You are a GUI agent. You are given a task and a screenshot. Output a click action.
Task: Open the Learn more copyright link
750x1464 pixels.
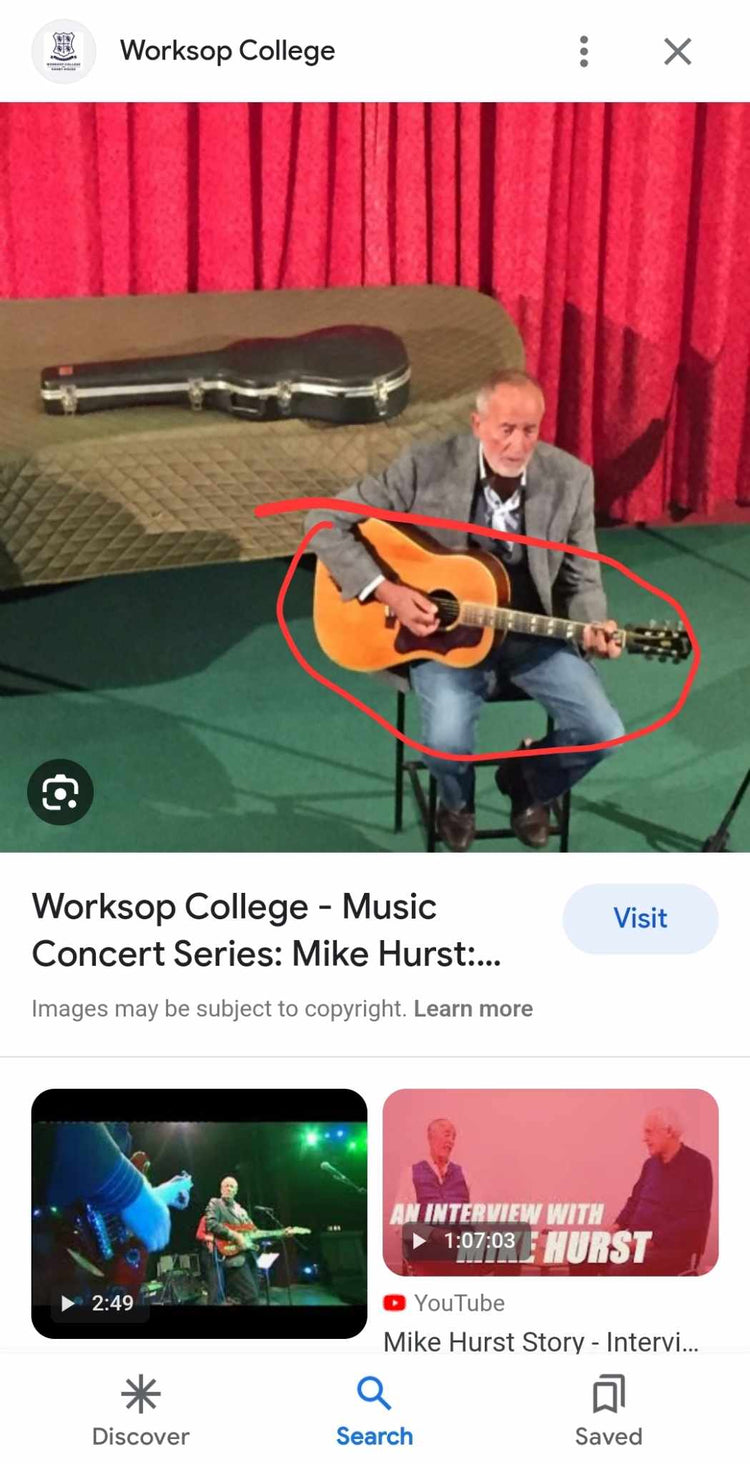pyautogui.click(x=473, y=1008)
